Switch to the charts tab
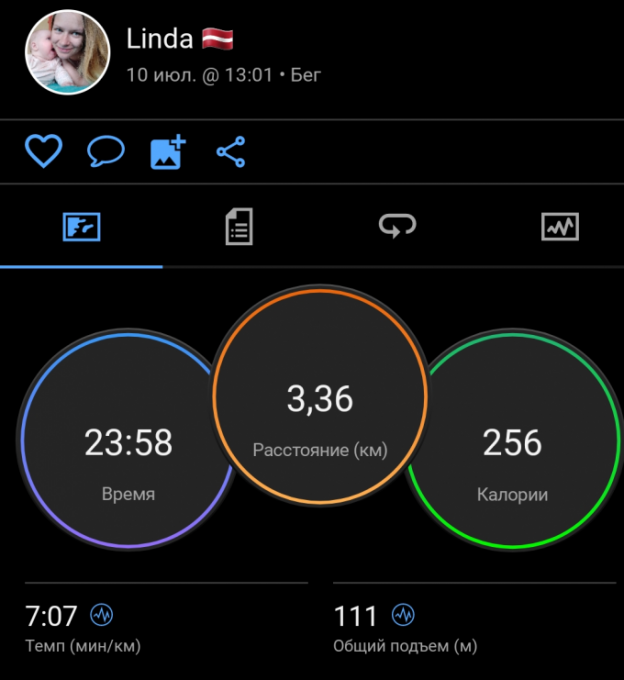The height and width of the screenshot is (680, 624). (x=560, y=227)
